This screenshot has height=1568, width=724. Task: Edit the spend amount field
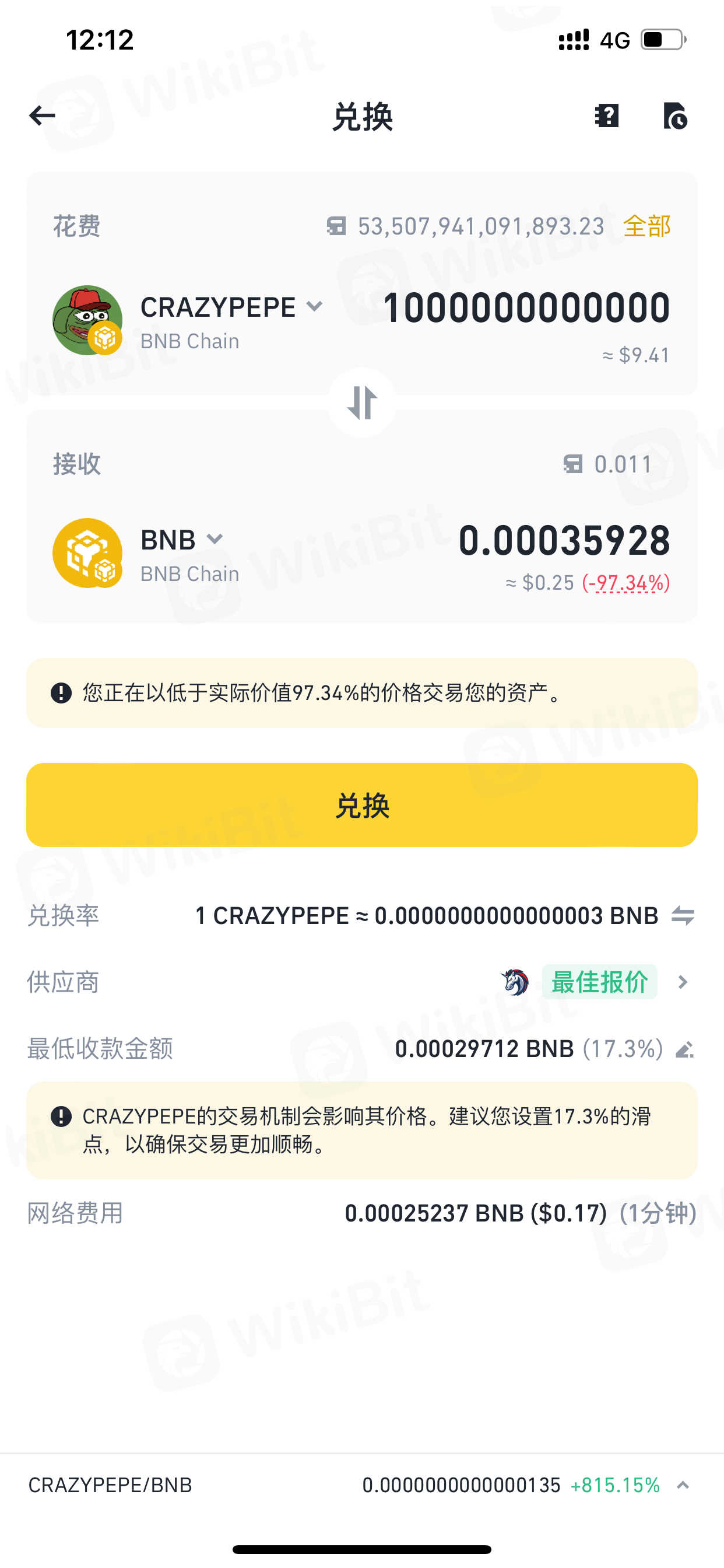click(526, 307)
